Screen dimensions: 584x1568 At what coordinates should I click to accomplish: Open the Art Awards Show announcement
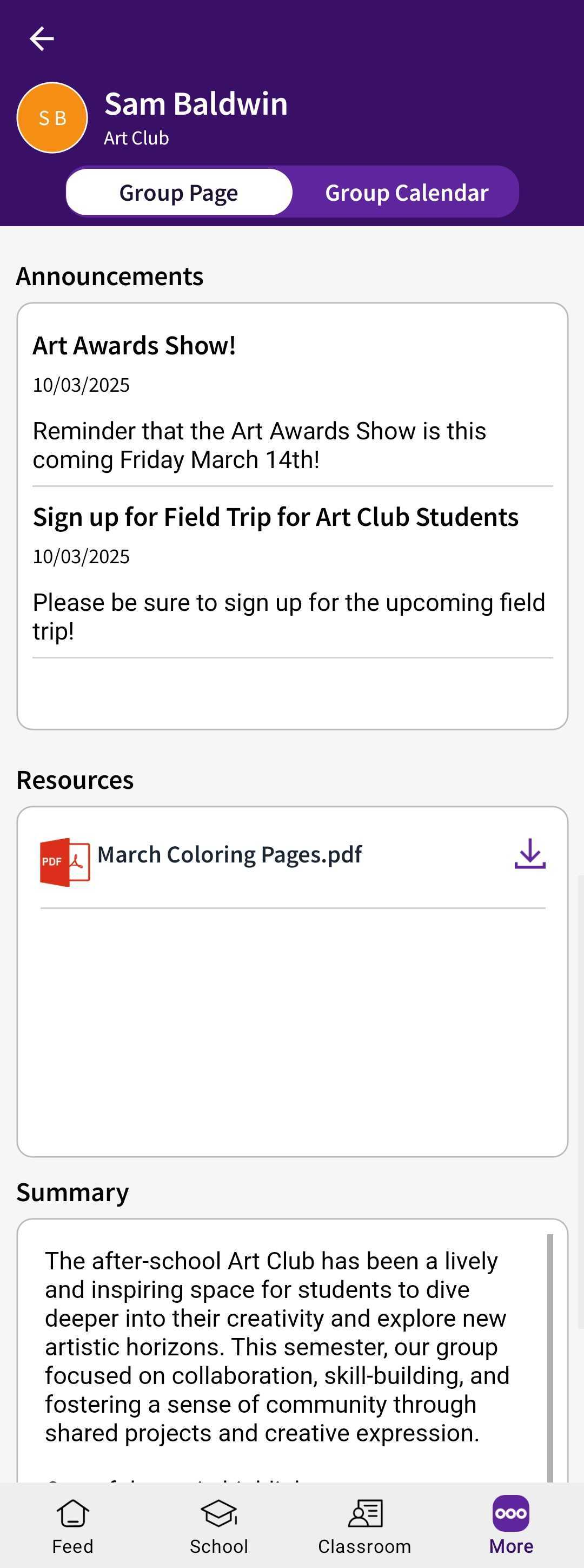click(134, 346)
